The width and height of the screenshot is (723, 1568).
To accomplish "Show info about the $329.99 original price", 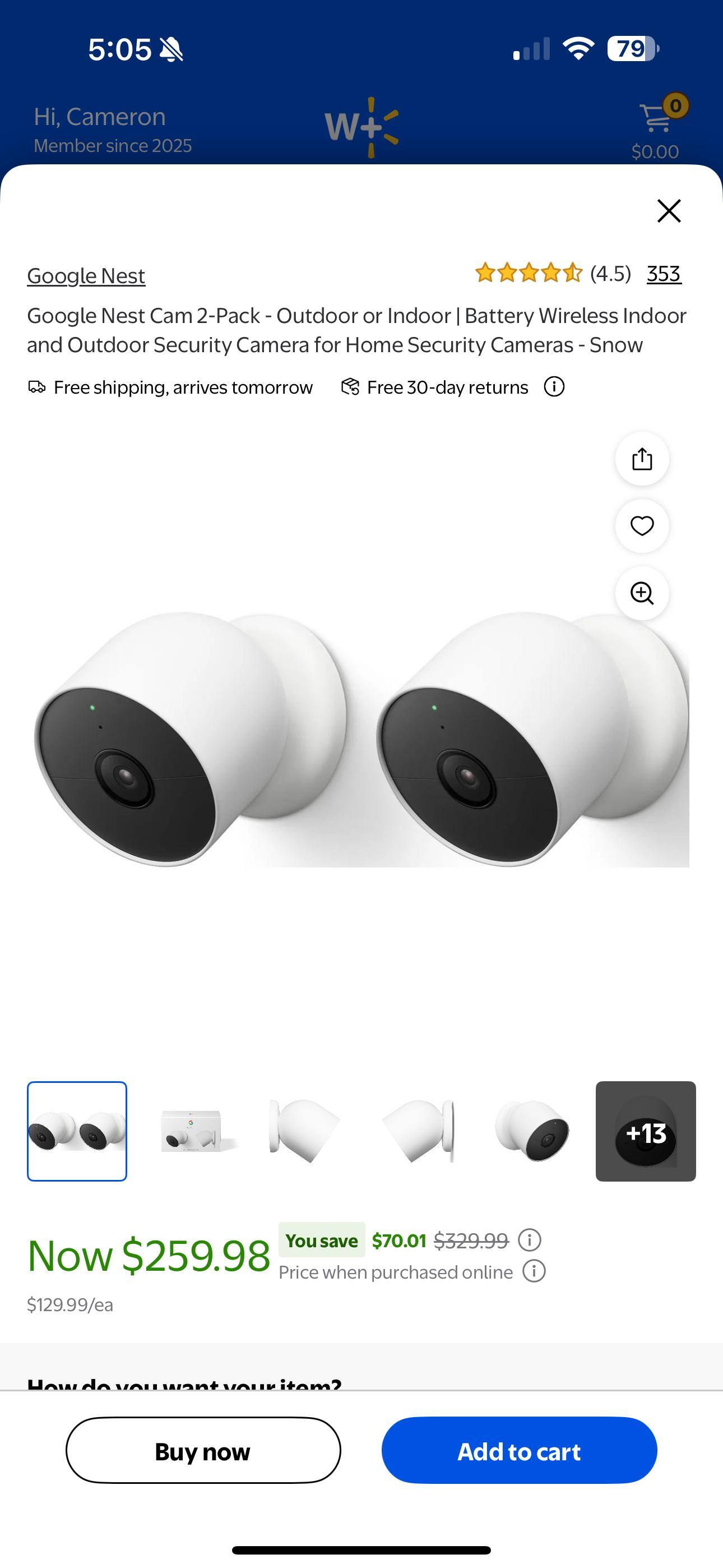I will (x=530, y=1239).
